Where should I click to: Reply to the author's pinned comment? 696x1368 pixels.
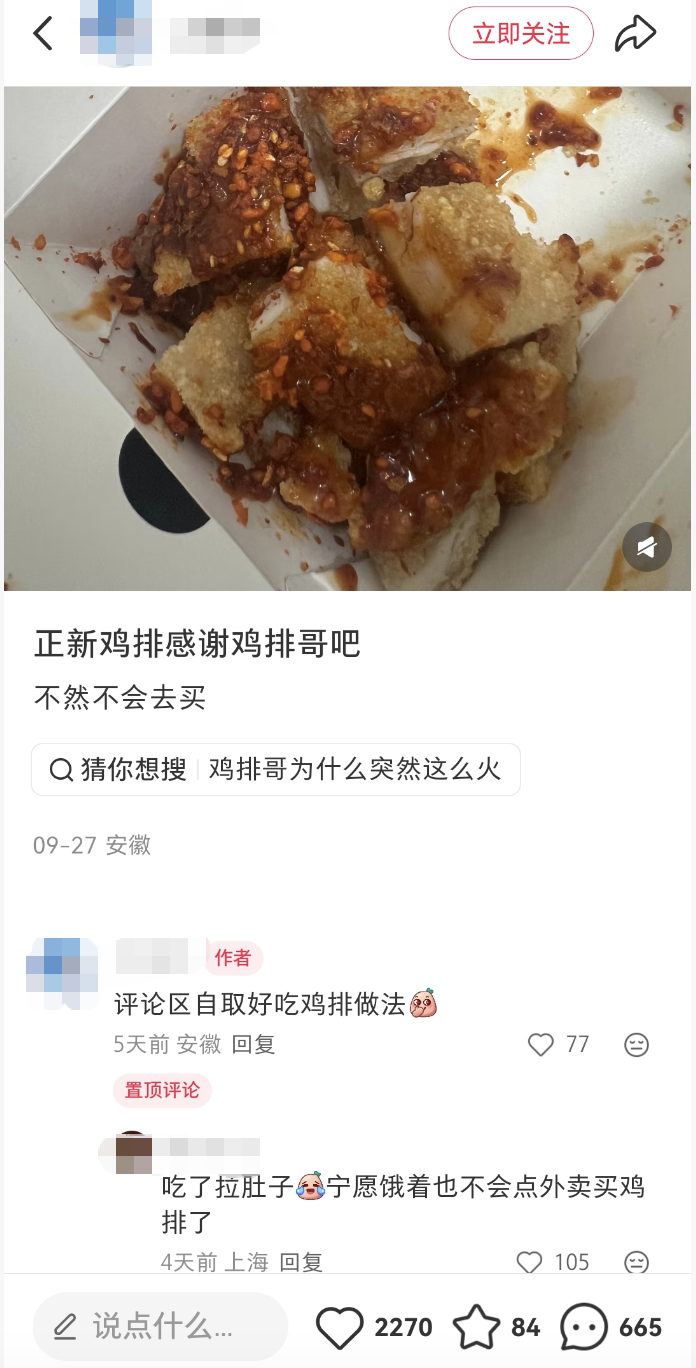[x=253, y=1045]
